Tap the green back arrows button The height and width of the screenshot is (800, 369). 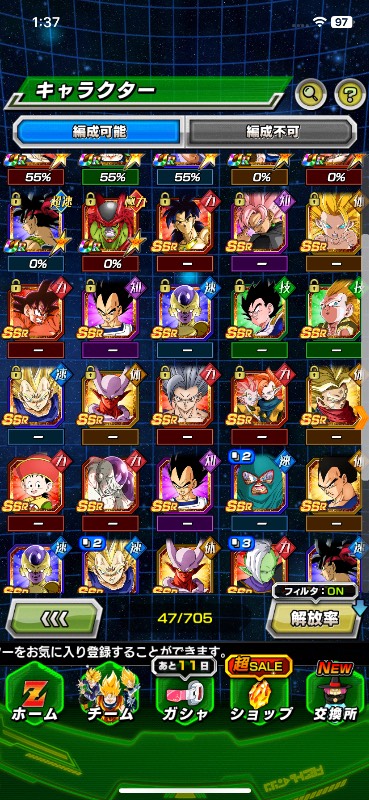54,618
